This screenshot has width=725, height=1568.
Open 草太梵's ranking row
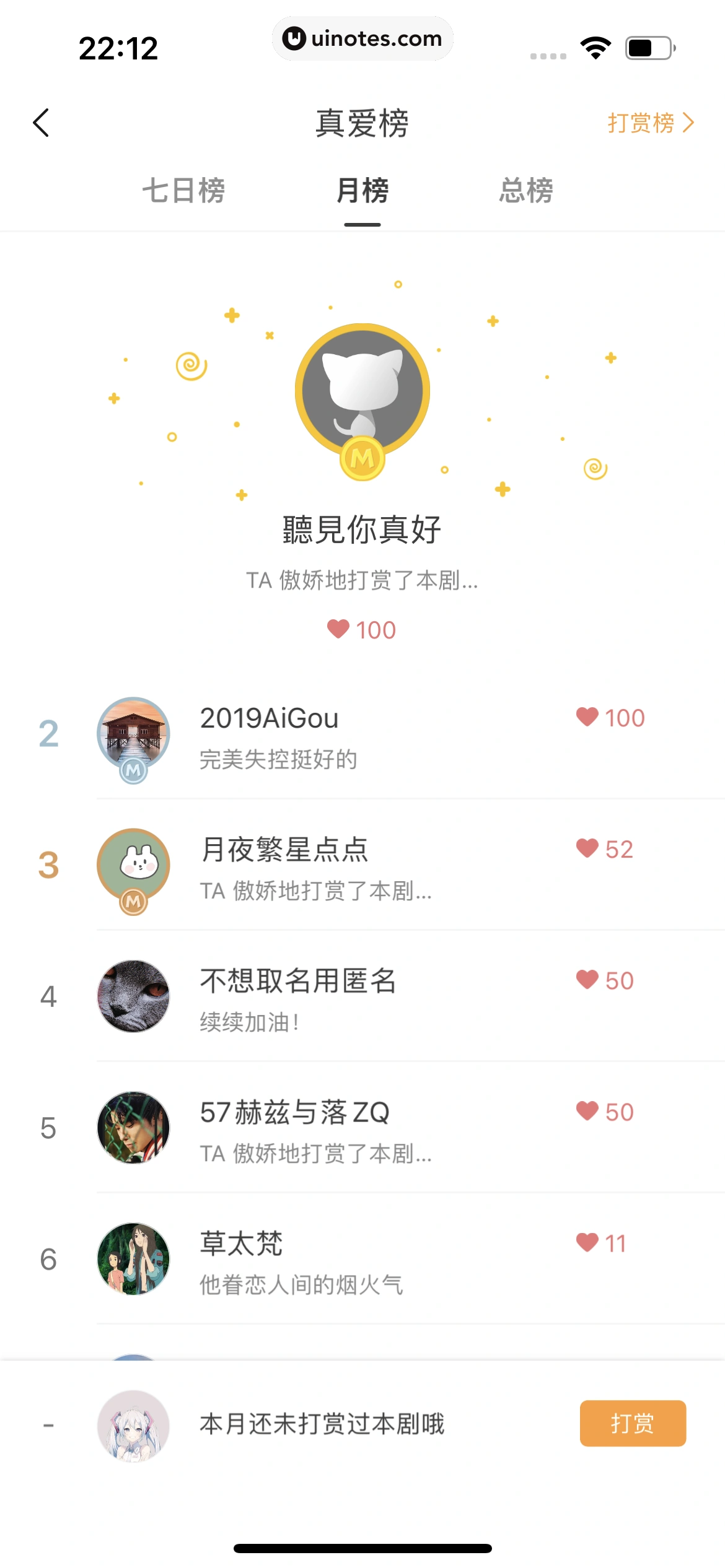click(x=372, y=1260)
